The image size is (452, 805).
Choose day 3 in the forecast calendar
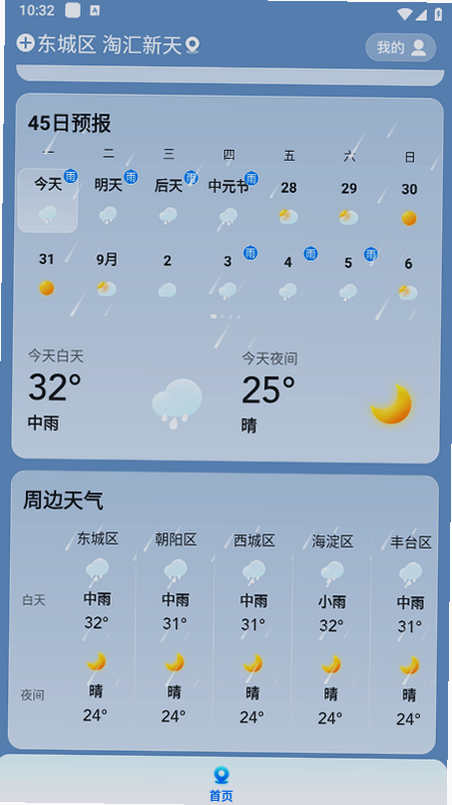click(x=227, y=276)
